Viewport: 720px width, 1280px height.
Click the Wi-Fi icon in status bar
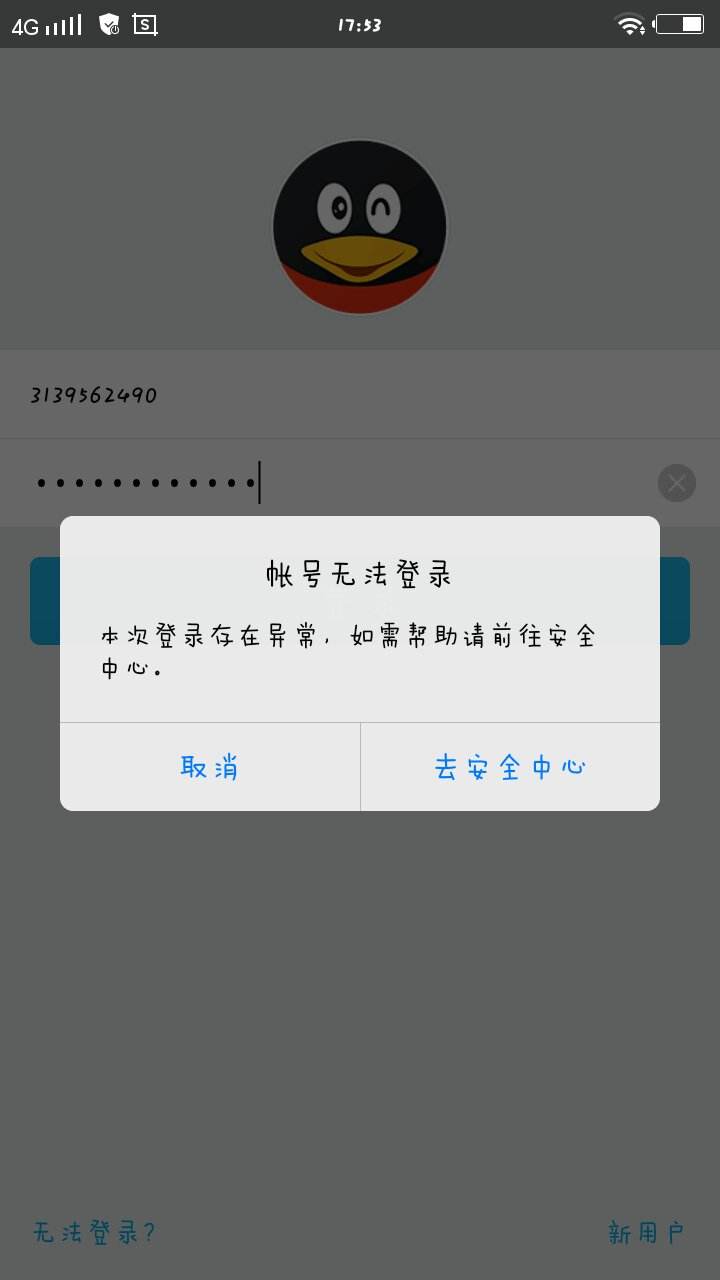630,24
